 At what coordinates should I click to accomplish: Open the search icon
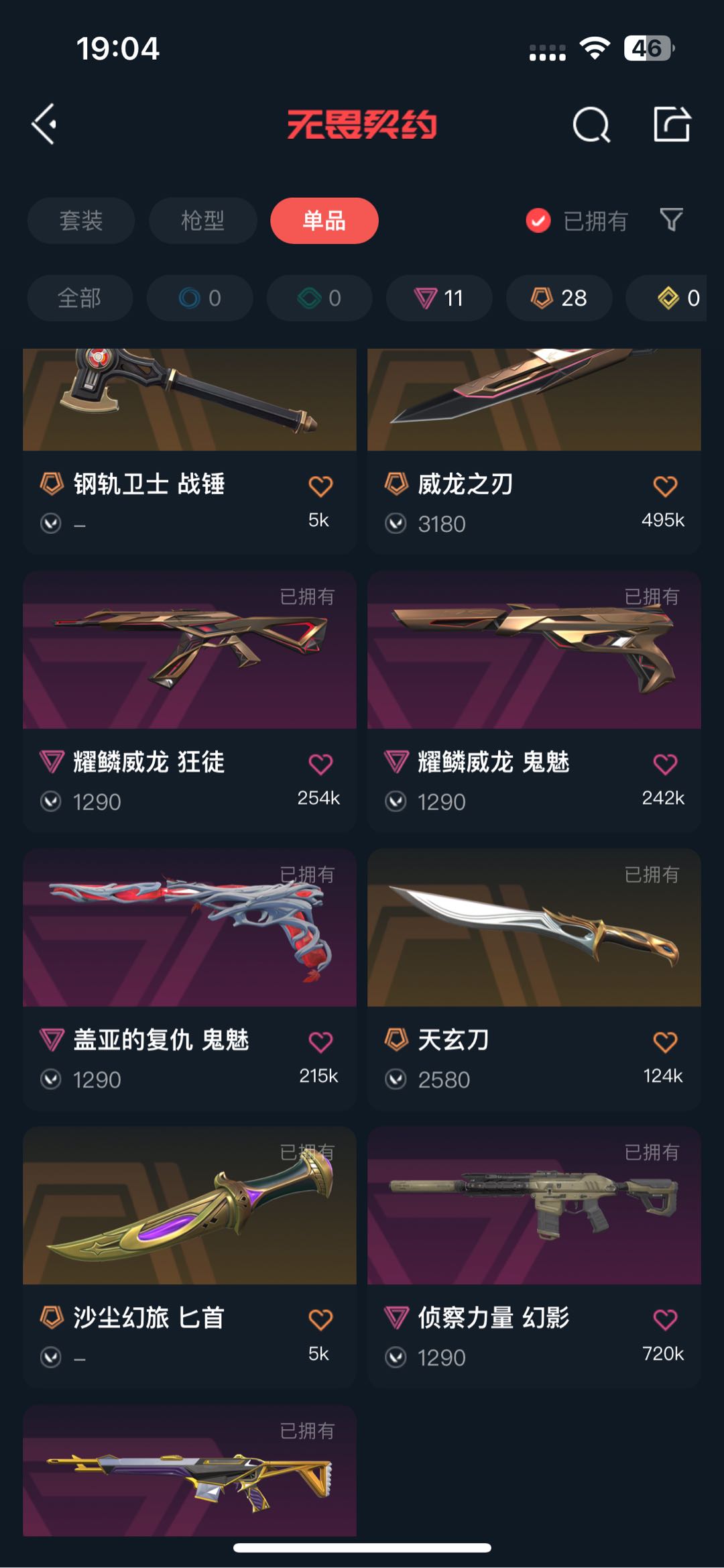coord(591,125)
